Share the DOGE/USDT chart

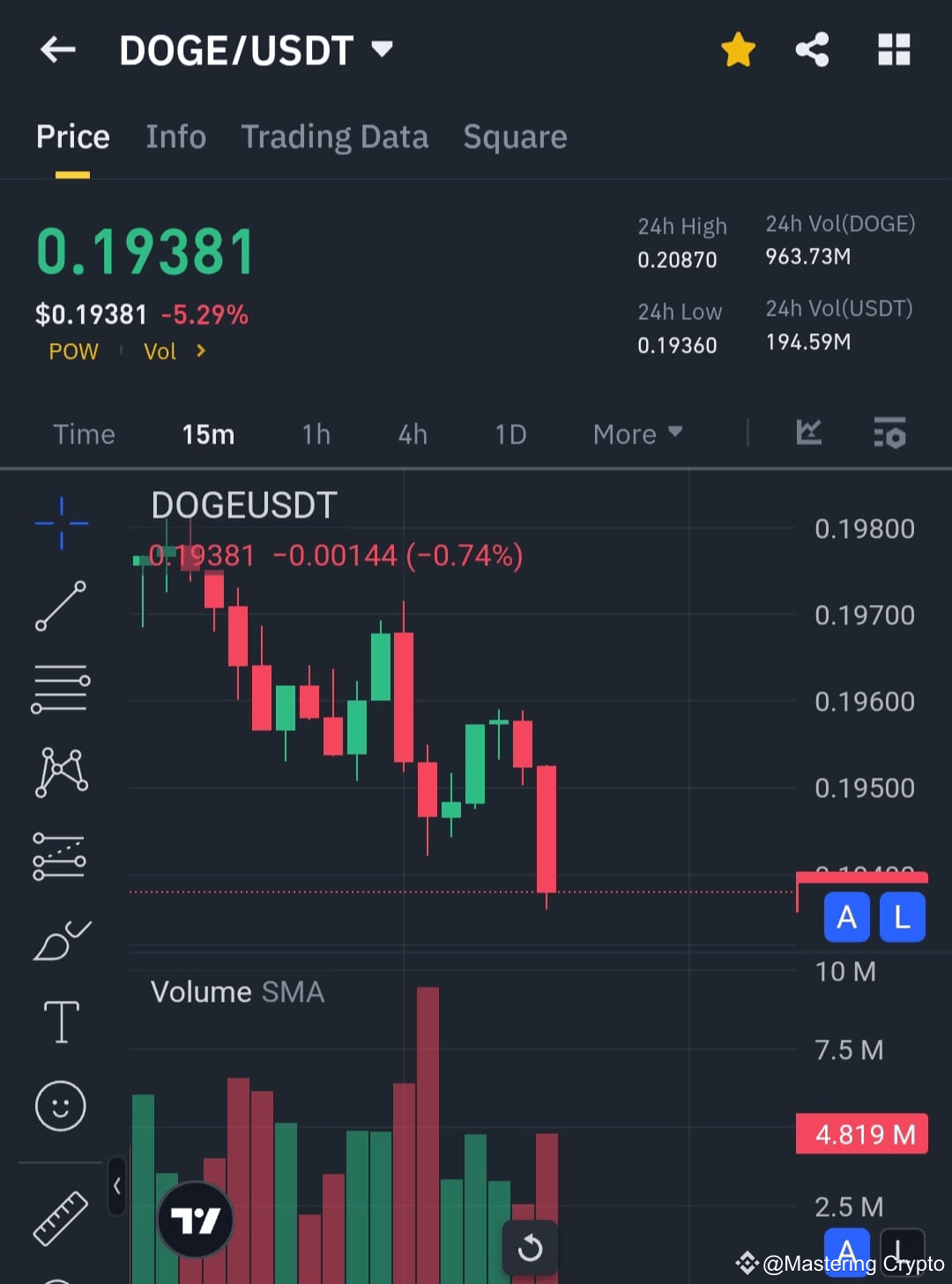click(x=812, y=49)
